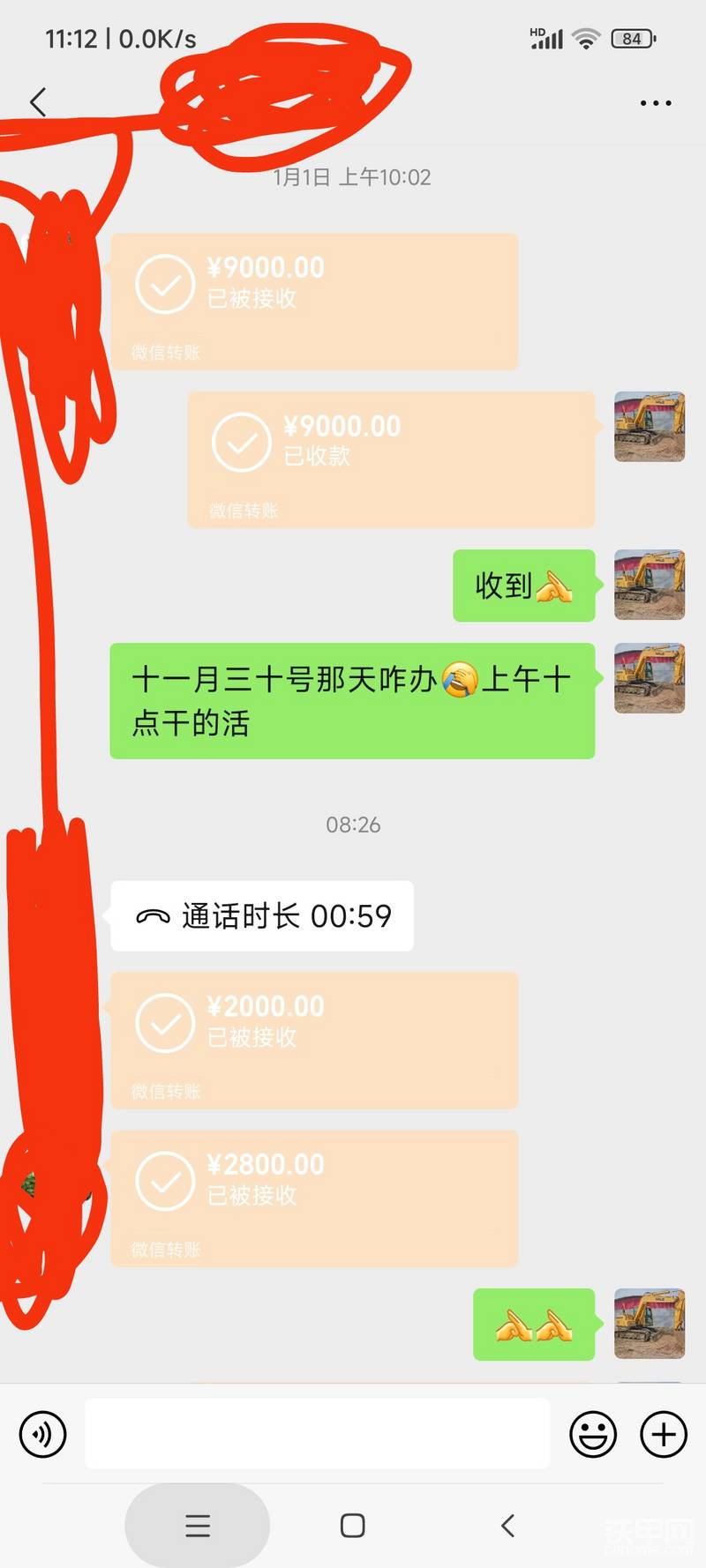The width and height of the screenshot is (706, 1568).
Task: Tap the 通话时长 00:59 call record
Action: [x=262, y=915]
